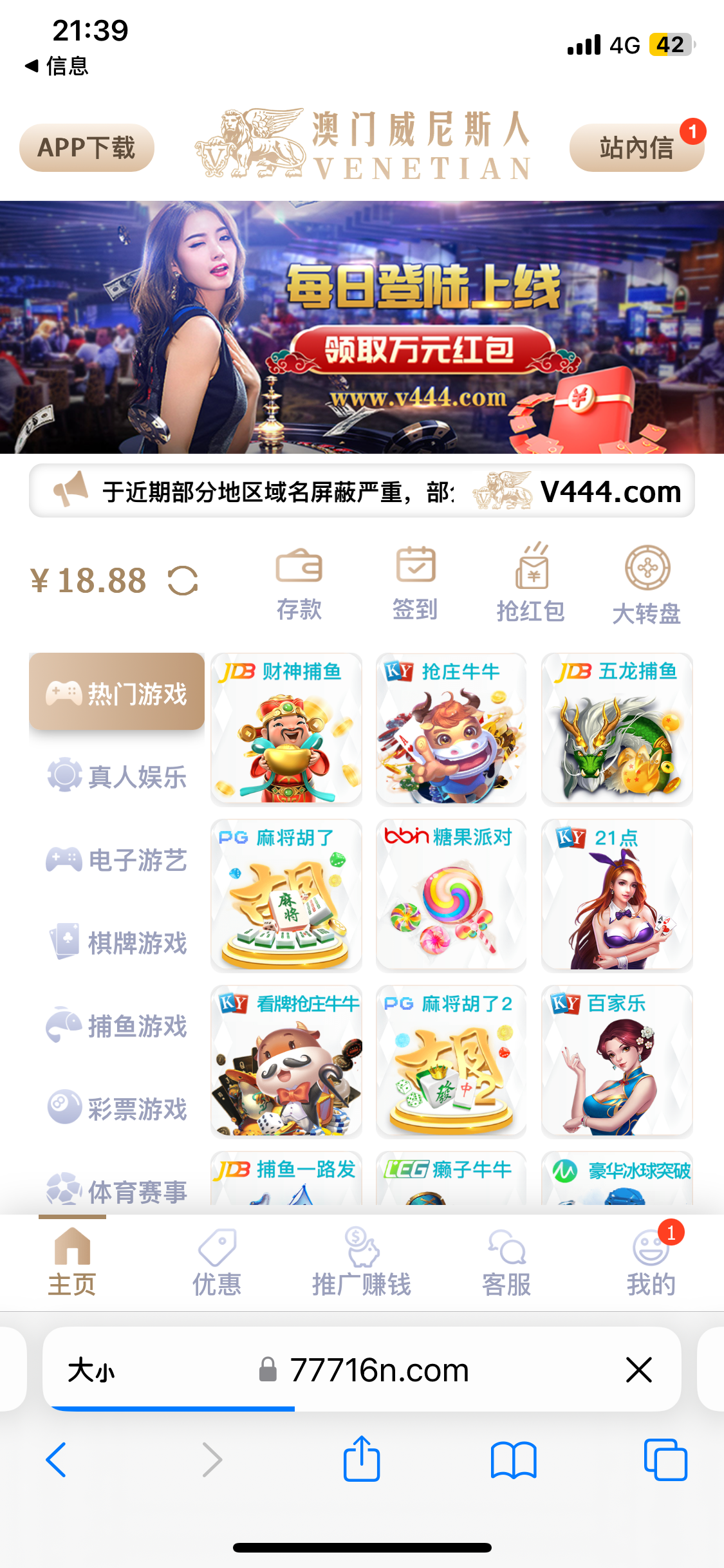Open KY 百家乐 game card

[617, 1061]
